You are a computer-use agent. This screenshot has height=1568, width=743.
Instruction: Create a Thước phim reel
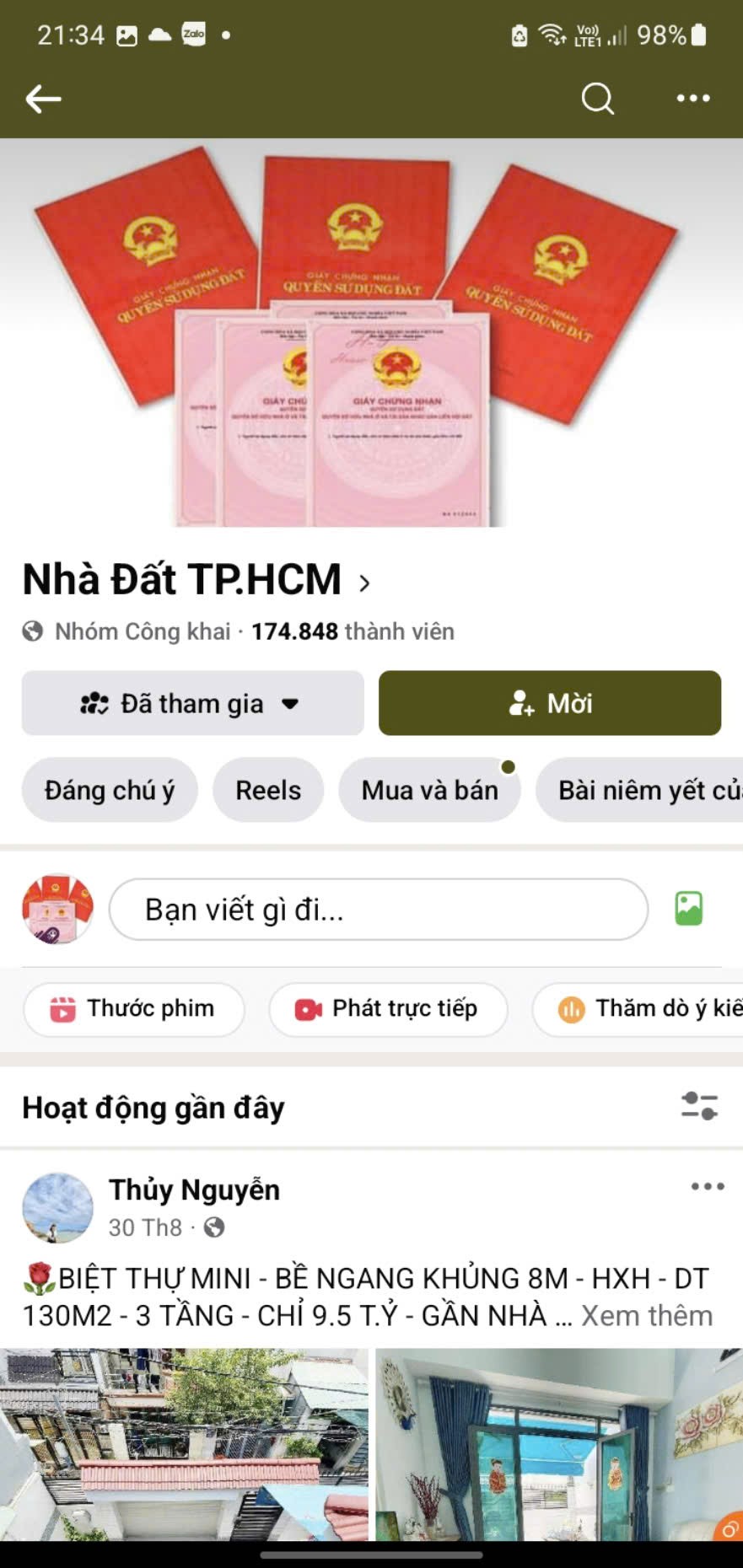[x=134, y=1008]
